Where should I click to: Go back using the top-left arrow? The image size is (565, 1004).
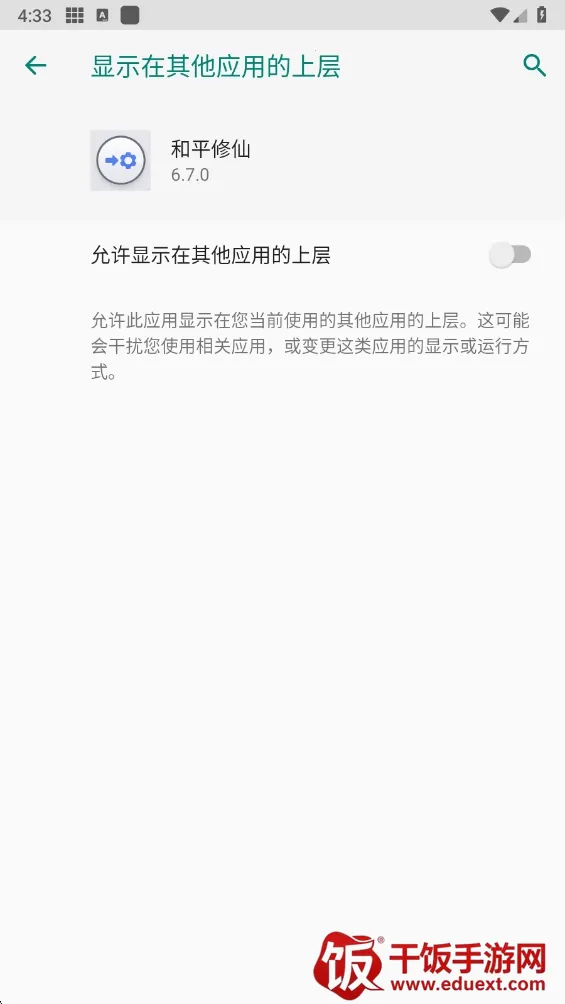point(36,65)
